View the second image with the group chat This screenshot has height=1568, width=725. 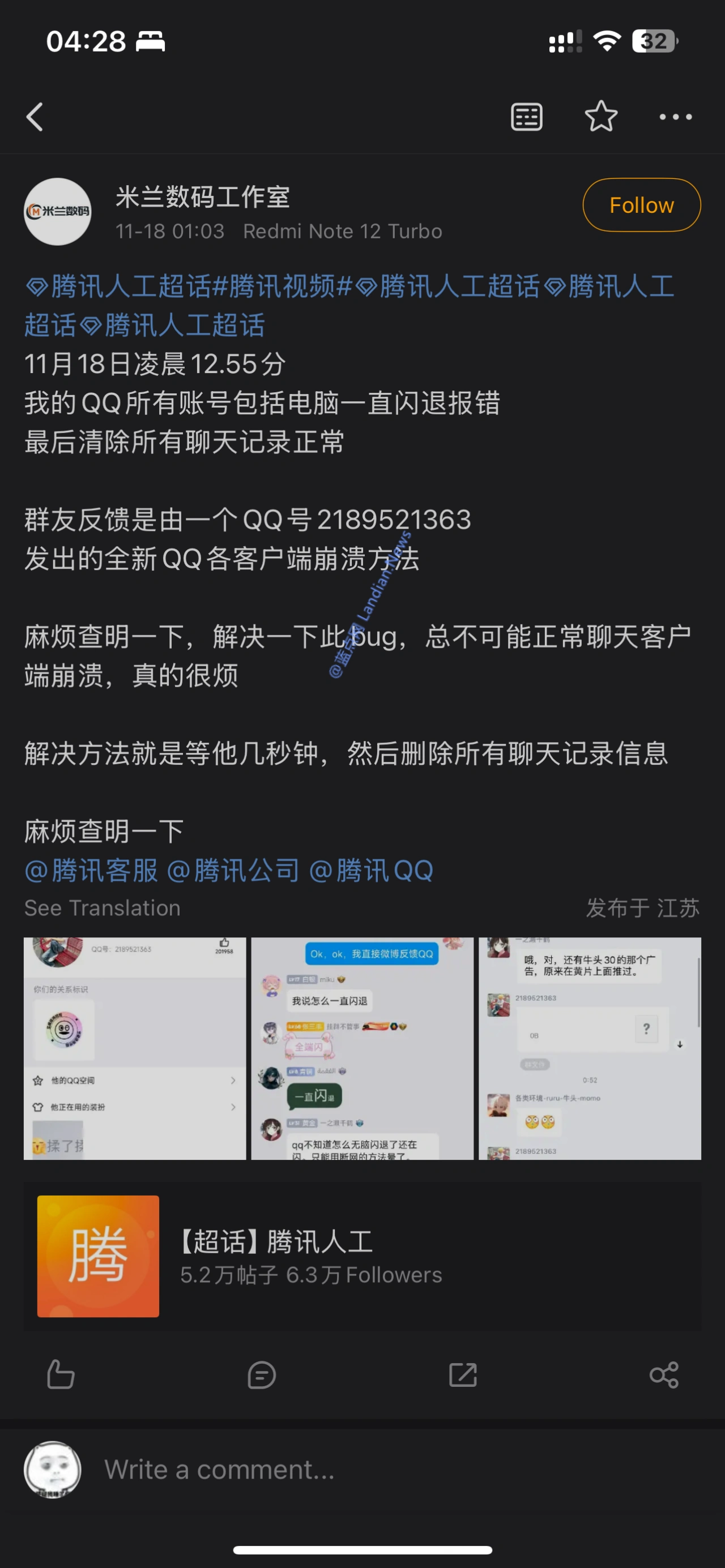click(x=362, y=1048)
